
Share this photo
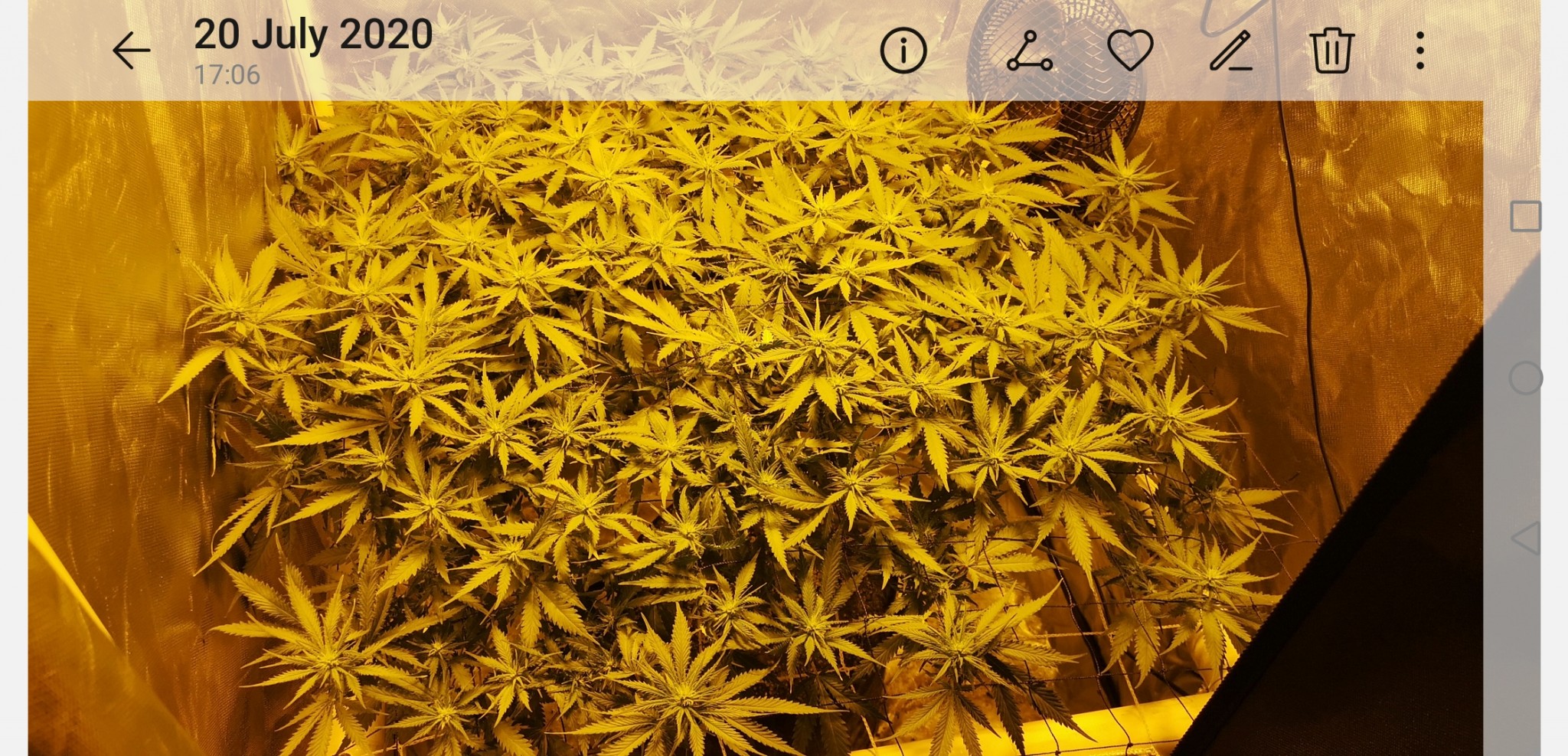coord(1029,51)
